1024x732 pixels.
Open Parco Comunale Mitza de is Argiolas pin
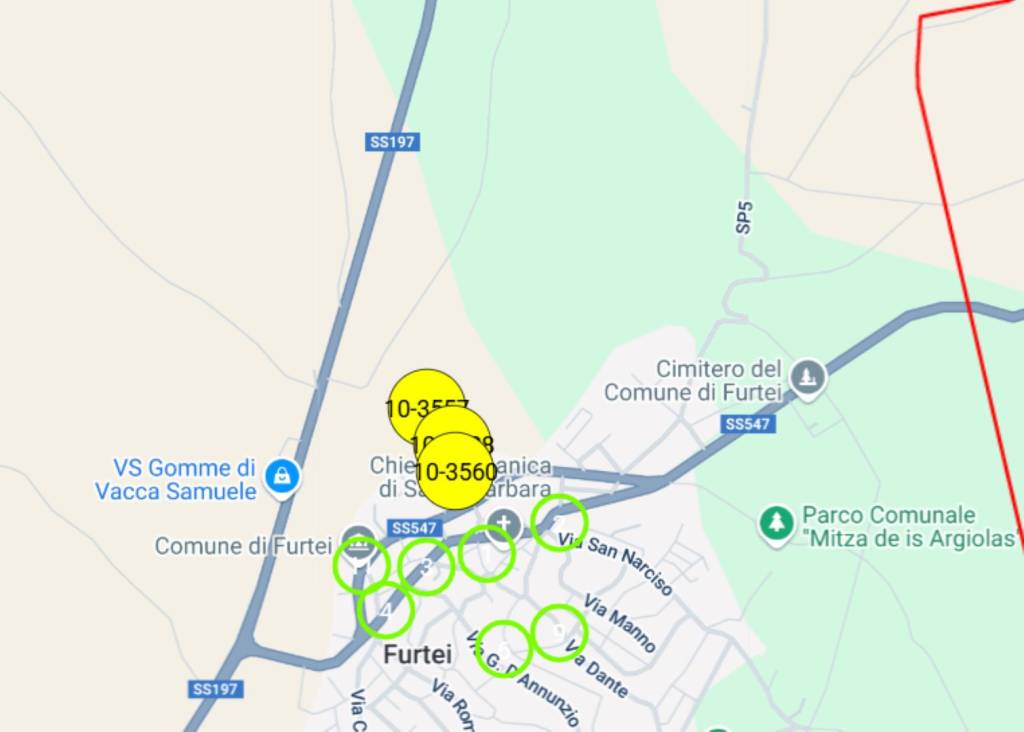tap(775, 524)
